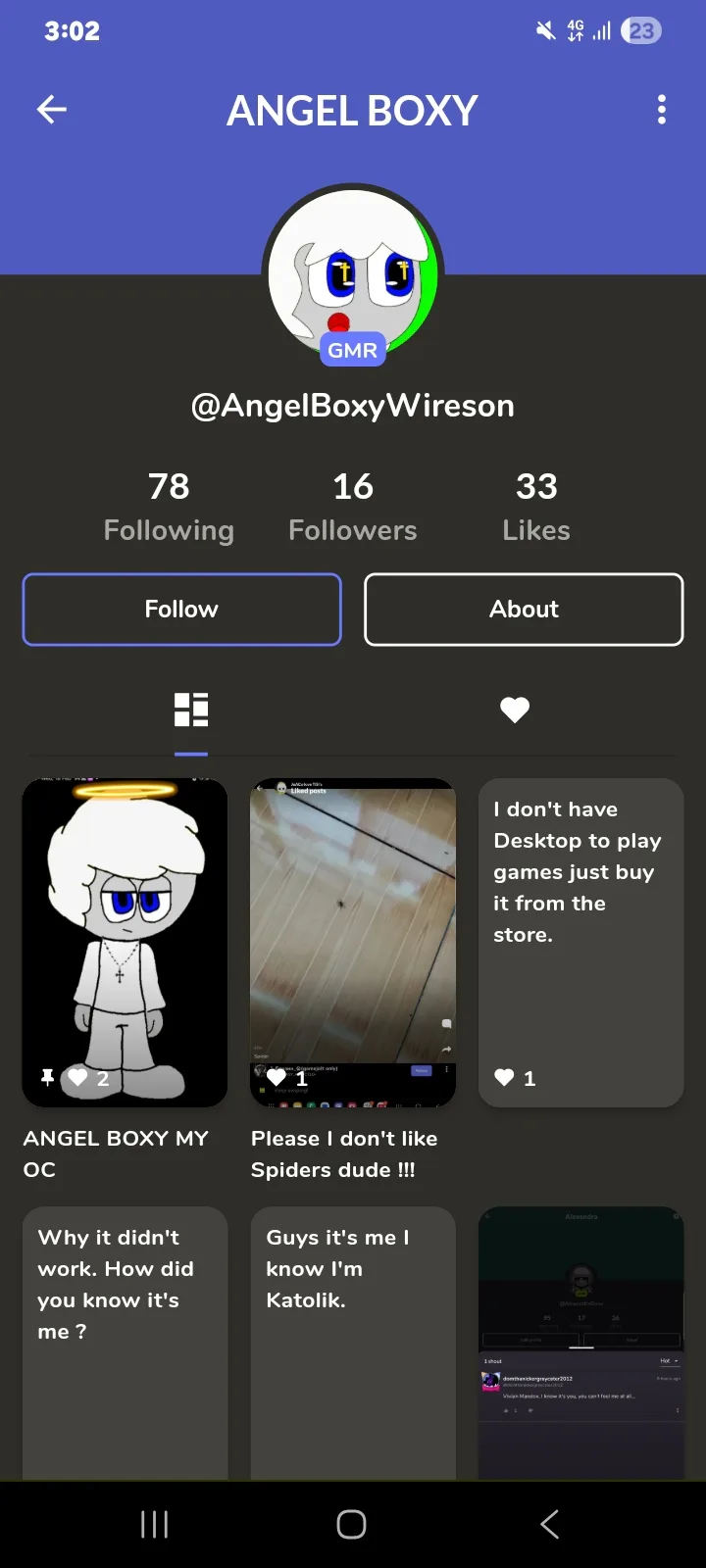This screenshot has height=1568, width=706.
Task: Open the About section
Action: 524,610
